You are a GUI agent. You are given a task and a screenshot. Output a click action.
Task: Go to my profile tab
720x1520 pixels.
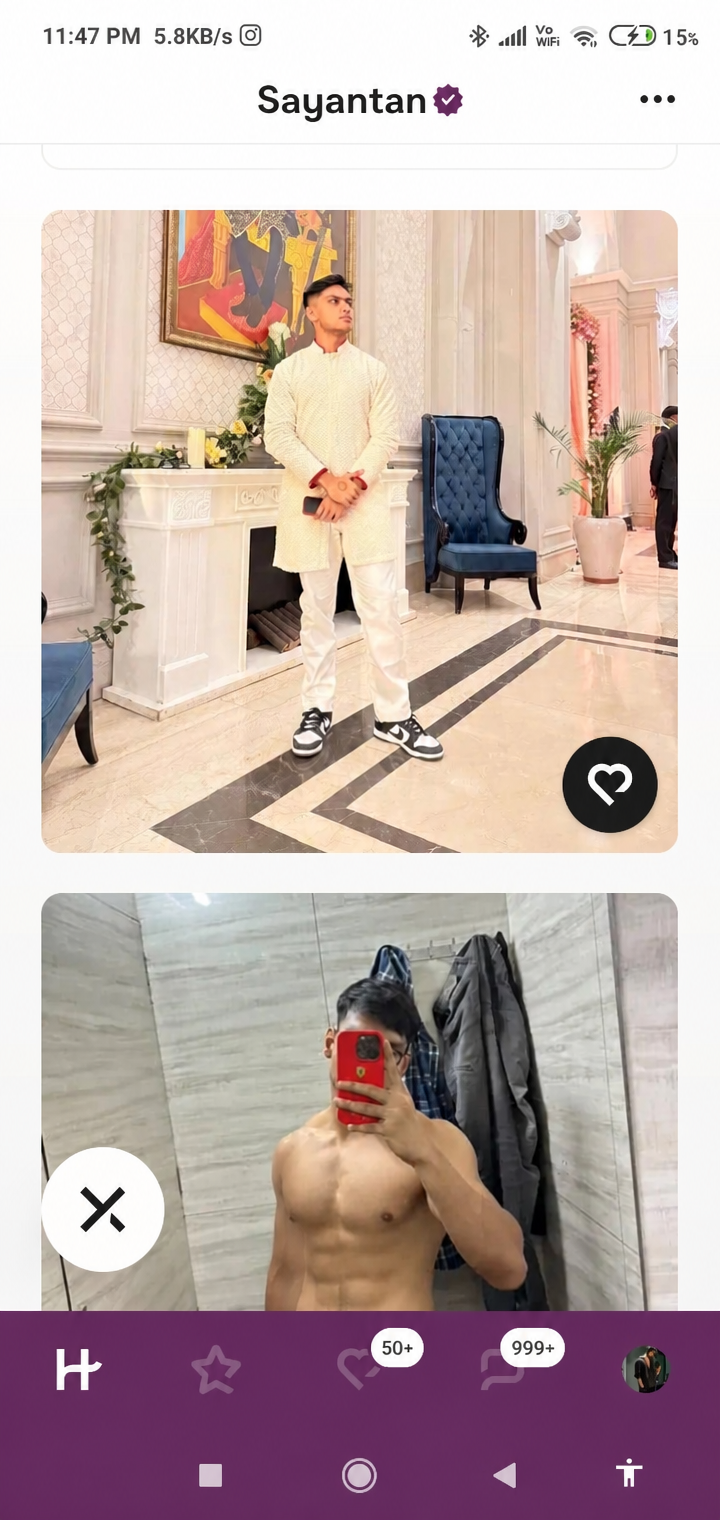click(646, 1370)
